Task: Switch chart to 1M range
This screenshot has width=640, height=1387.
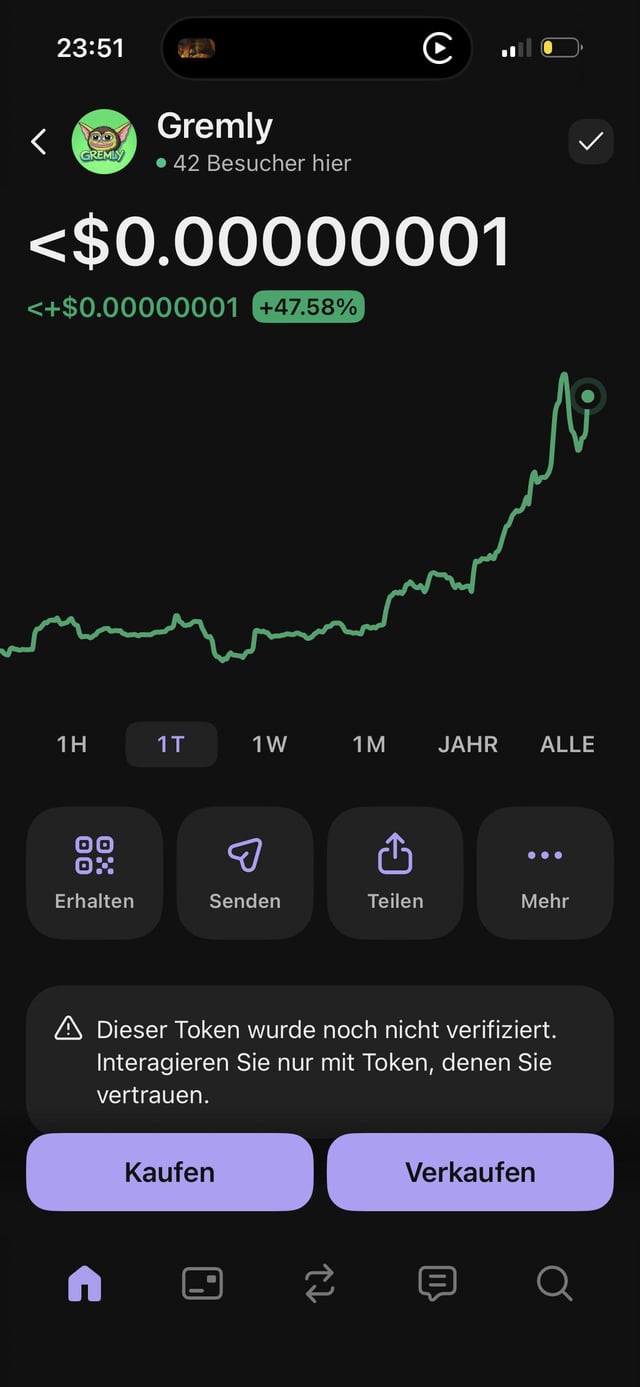Action: [x=369, y=744]
